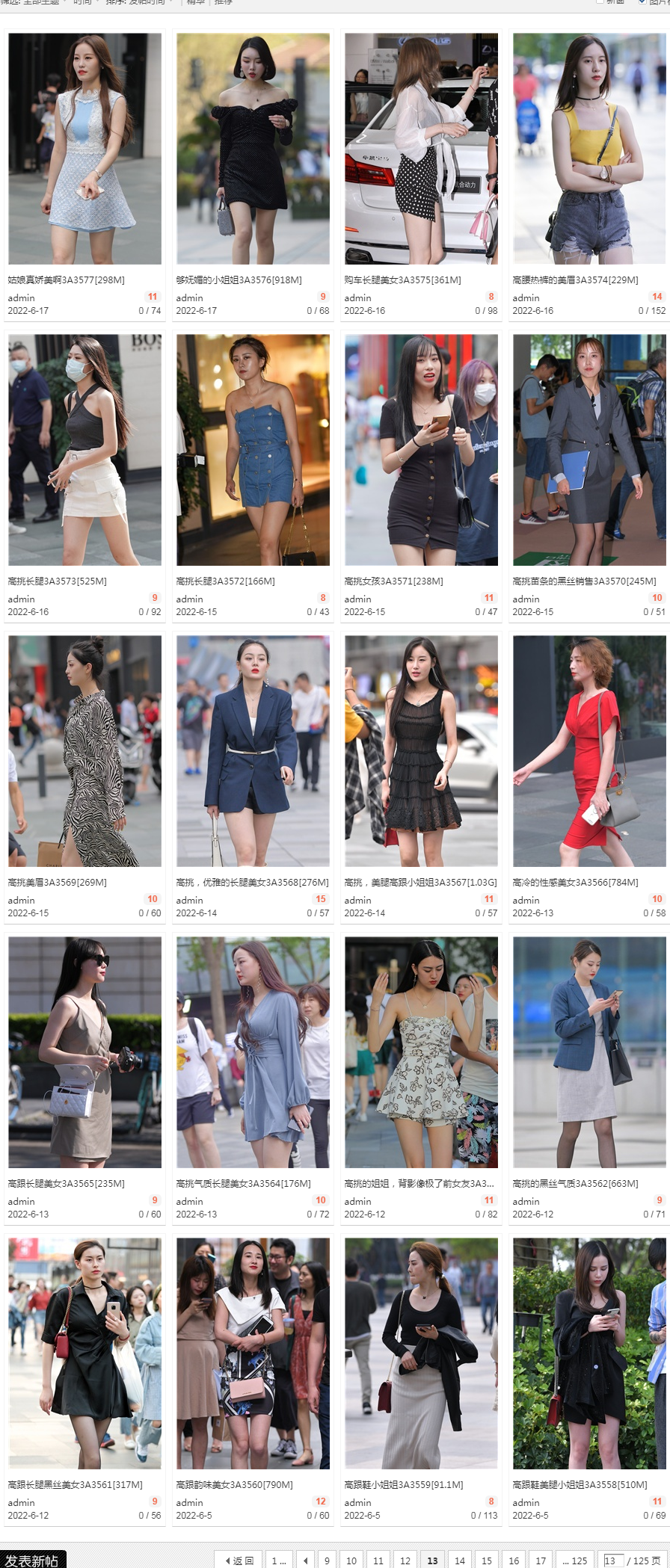Jump to last page 125
Image resolution: width=670 pixels, height=1568 pixels.
[575, 1561]
